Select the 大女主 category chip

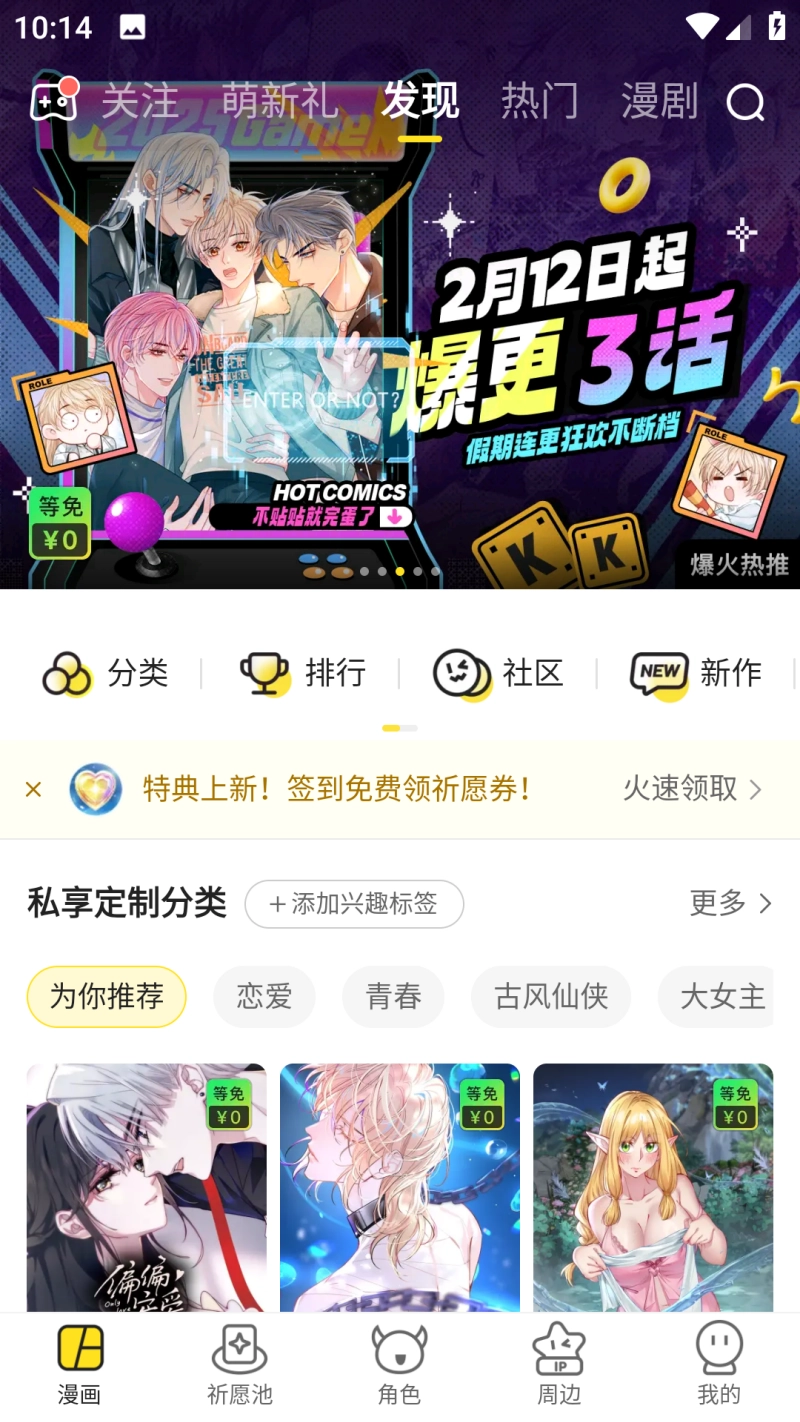tap(723, 997)
